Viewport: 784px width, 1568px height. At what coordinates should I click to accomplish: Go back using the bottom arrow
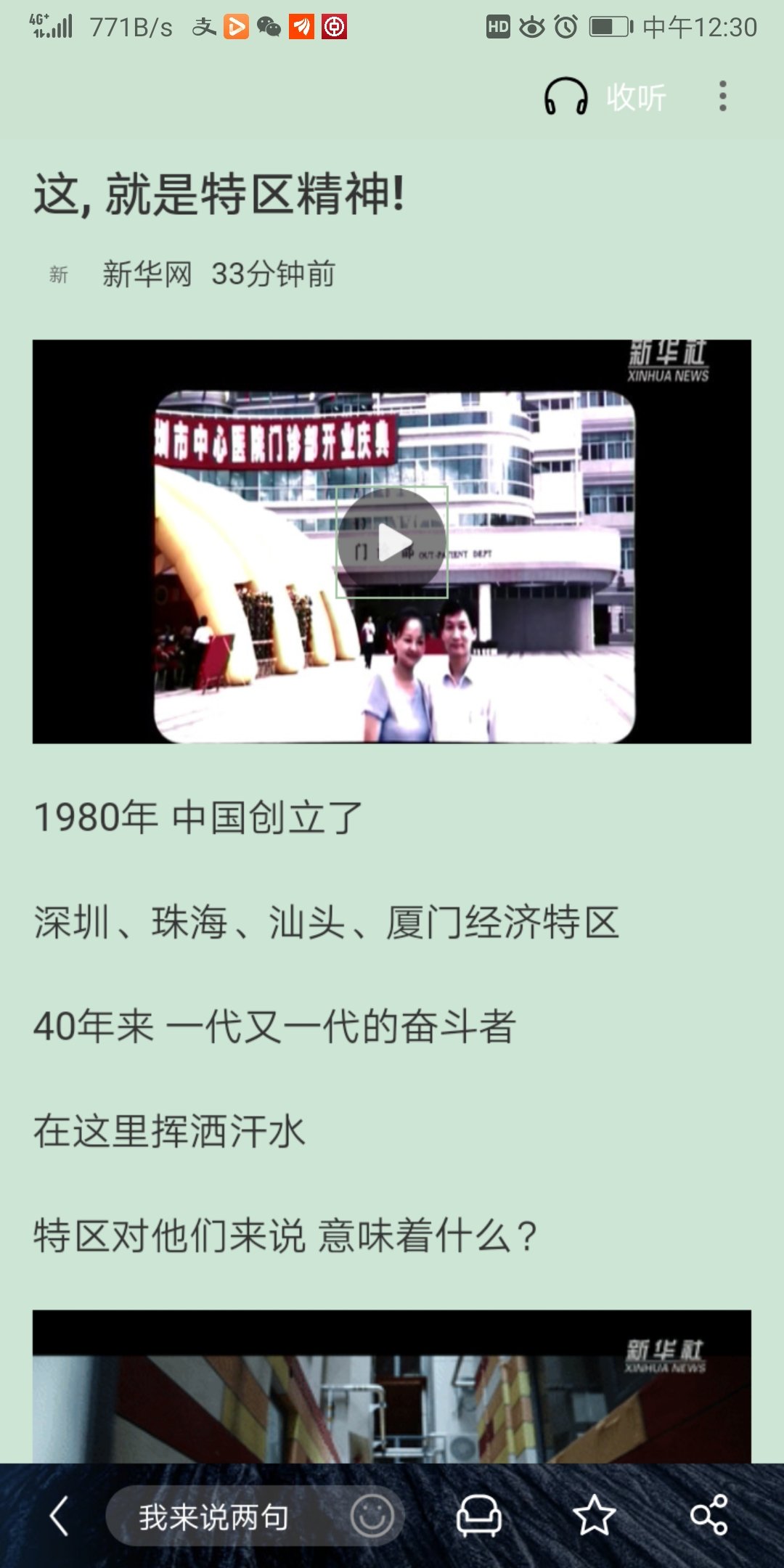point(60,1516)
